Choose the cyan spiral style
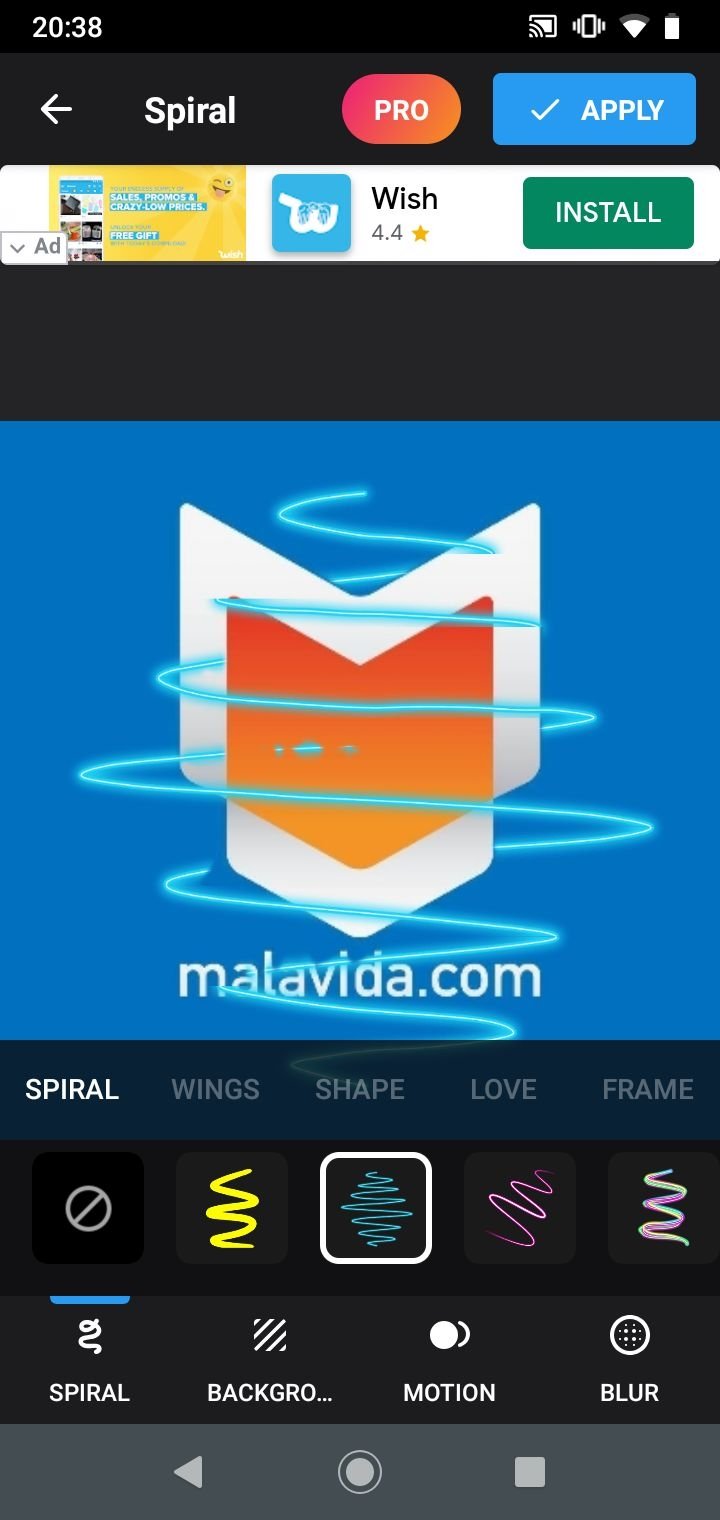The height and width of the screenshot is (1520, 720). click(x=376, y=1208)
